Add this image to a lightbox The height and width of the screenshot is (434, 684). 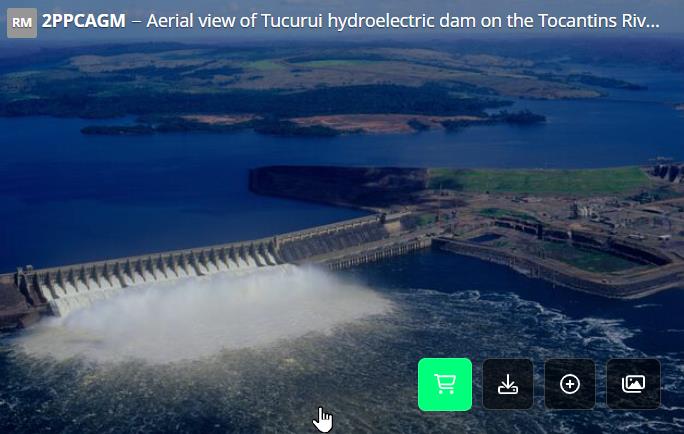570,384
